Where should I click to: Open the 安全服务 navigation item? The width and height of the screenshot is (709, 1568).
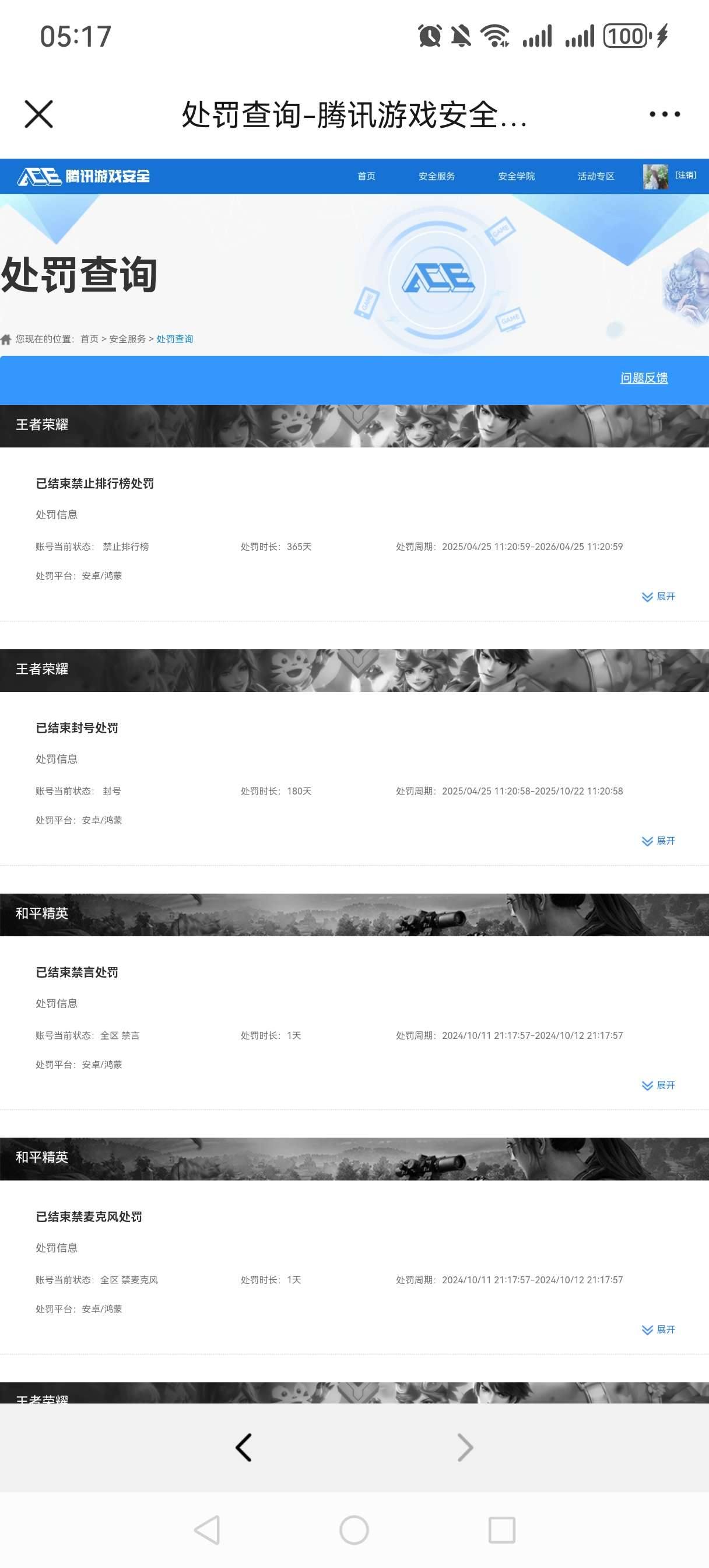436,176
